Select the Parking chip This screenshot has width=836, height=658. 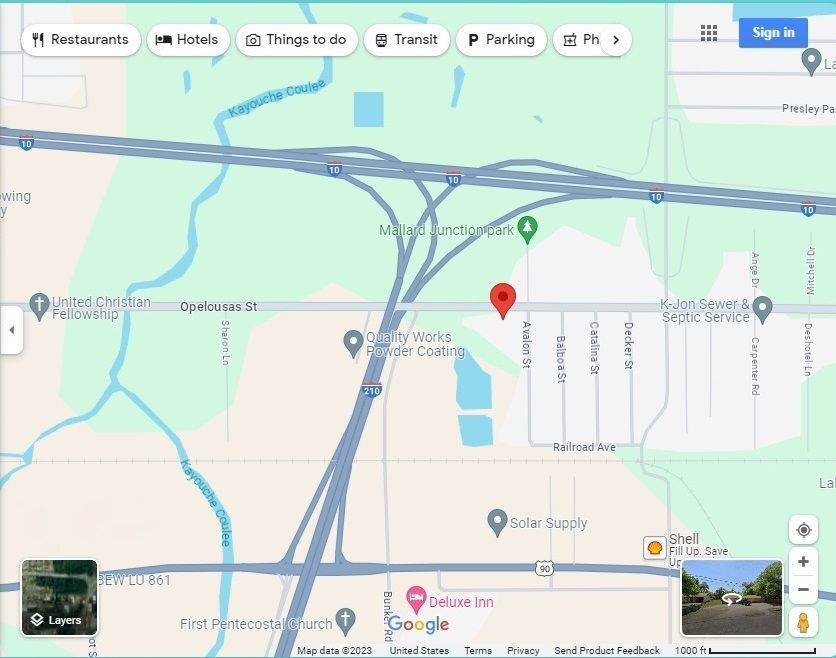pyautogui.click(x=500, y=40)
